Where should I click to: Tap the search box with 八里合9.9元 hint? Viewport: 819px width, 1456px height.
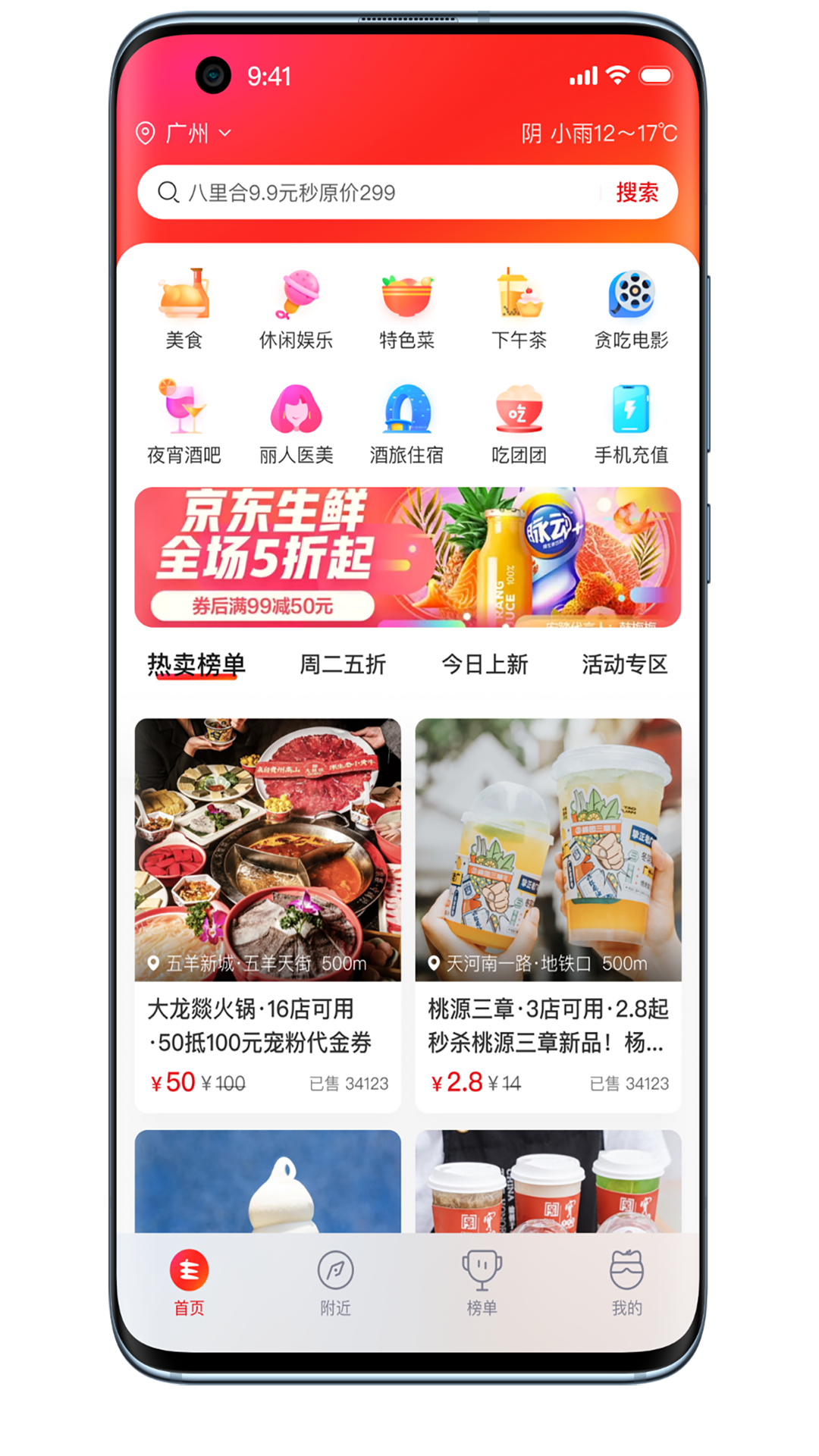tap(375, 193)
